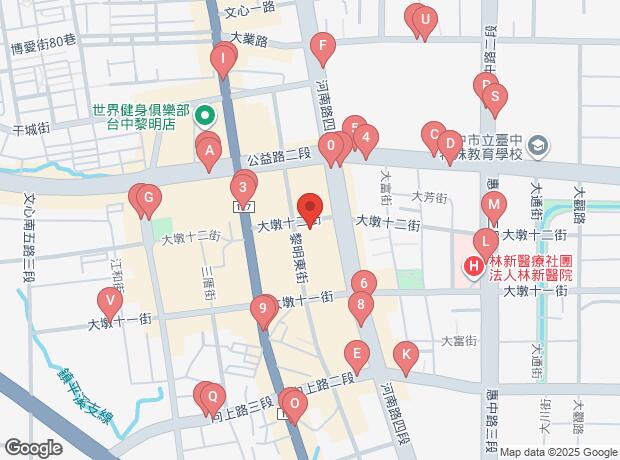Viewport: 620px width, 460px height.
Task: Select the marker labeled O
Action: click(x=293, y=403)
